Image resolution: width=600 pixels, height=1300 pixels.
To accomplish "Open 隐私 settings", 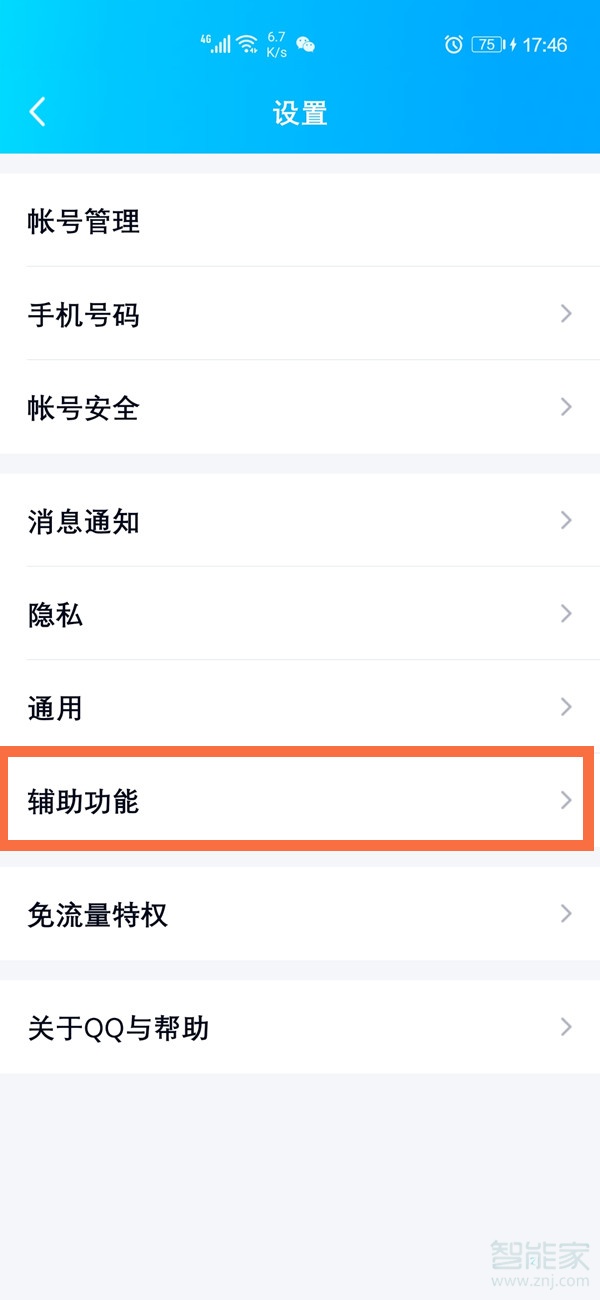I will pyautogui.click(x=300, y=613).
